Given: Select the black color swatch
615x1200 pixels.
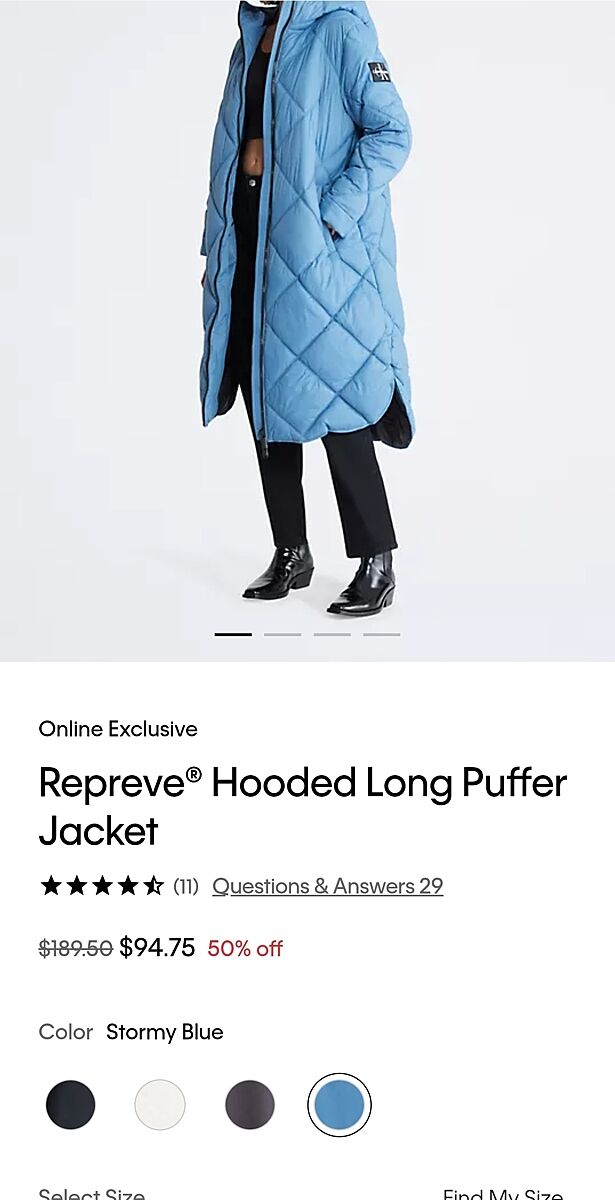Looking at the screenshot, I should 71,1105.
